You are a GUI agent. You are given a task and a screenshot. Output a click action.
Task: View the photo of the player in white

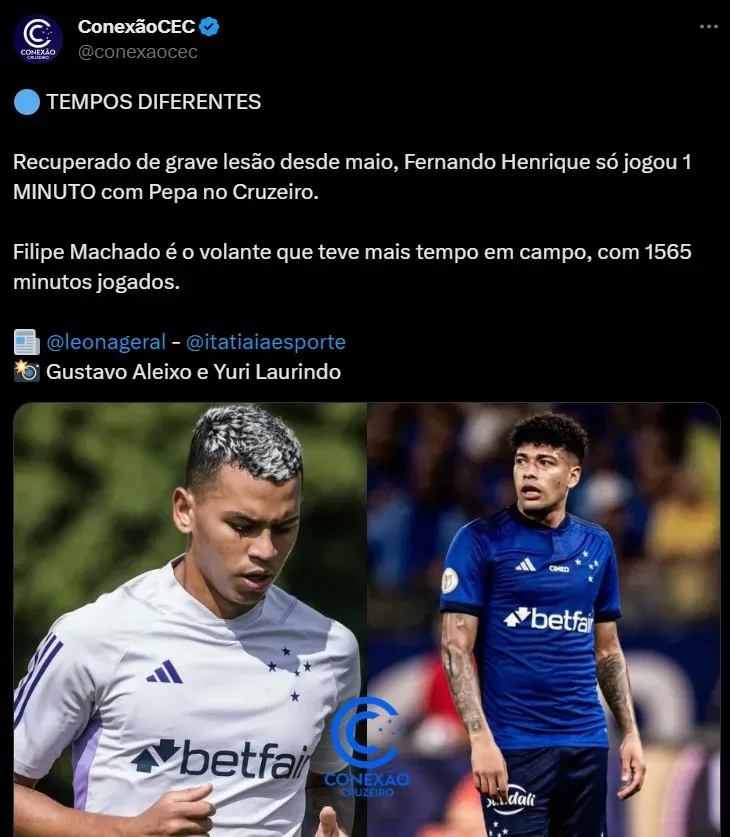point(190,620)
